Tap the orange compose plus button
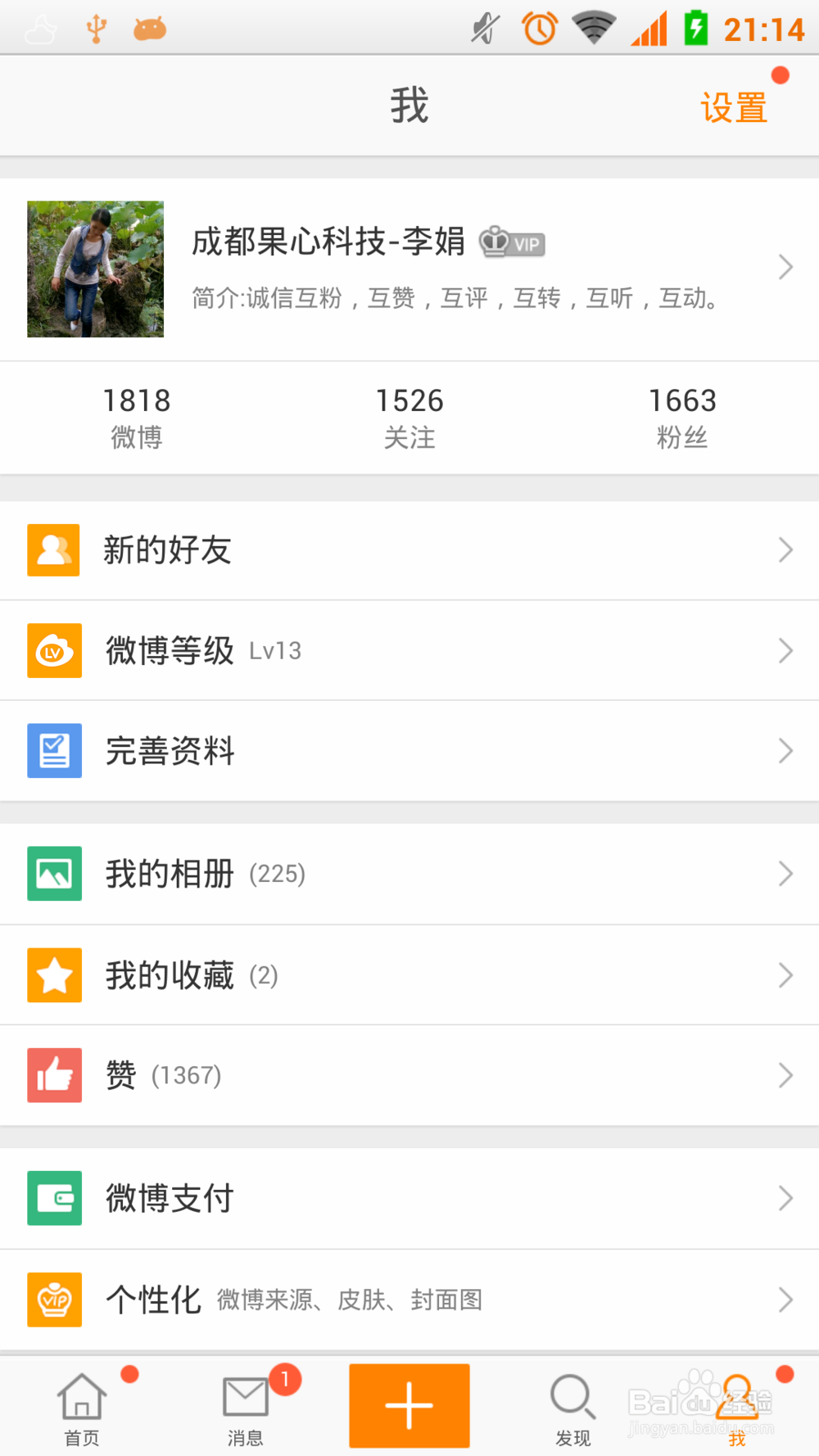The width and height of the screenshot is (819, 1456). [x=409, y=1405]
